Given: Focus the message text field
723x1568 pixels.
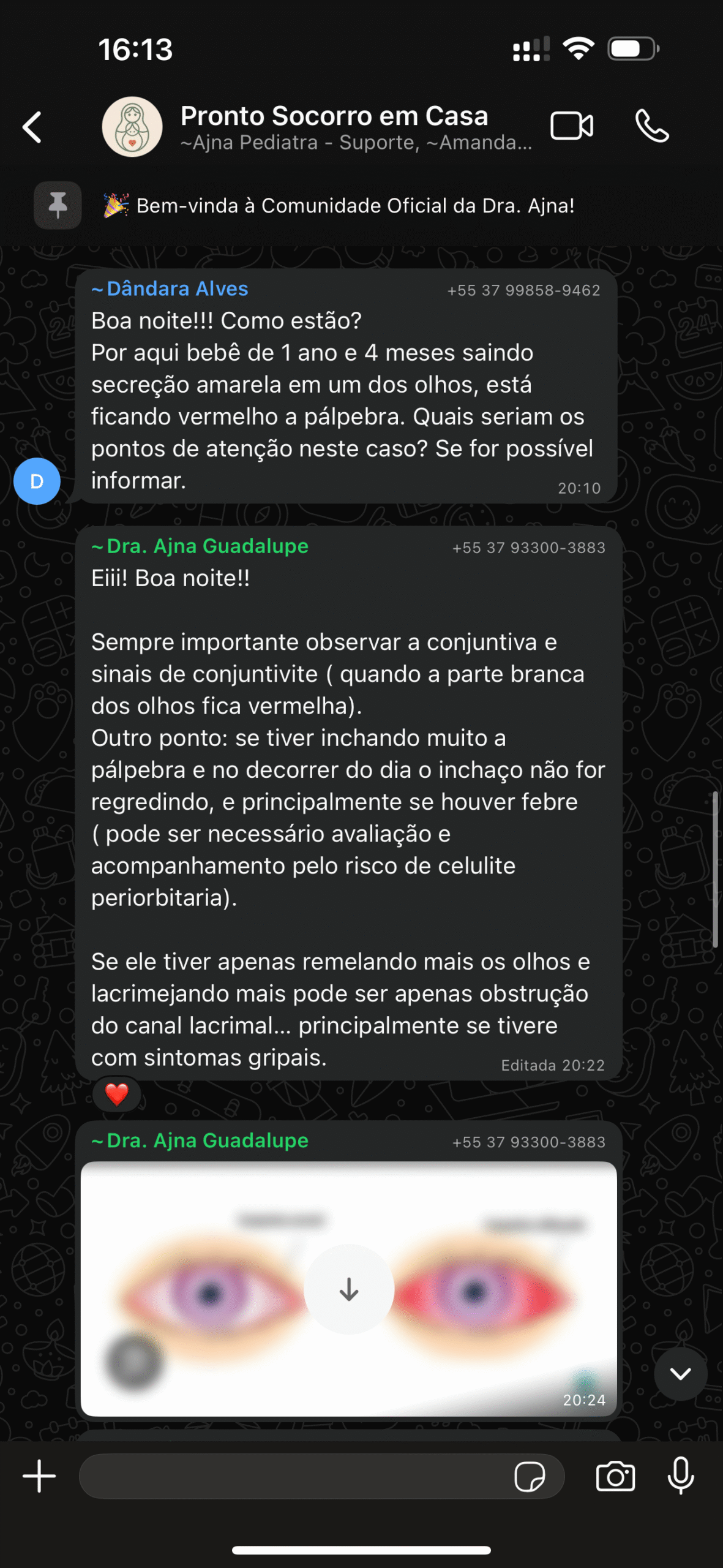Looking at the screenshot, I should coord(294,1477).
